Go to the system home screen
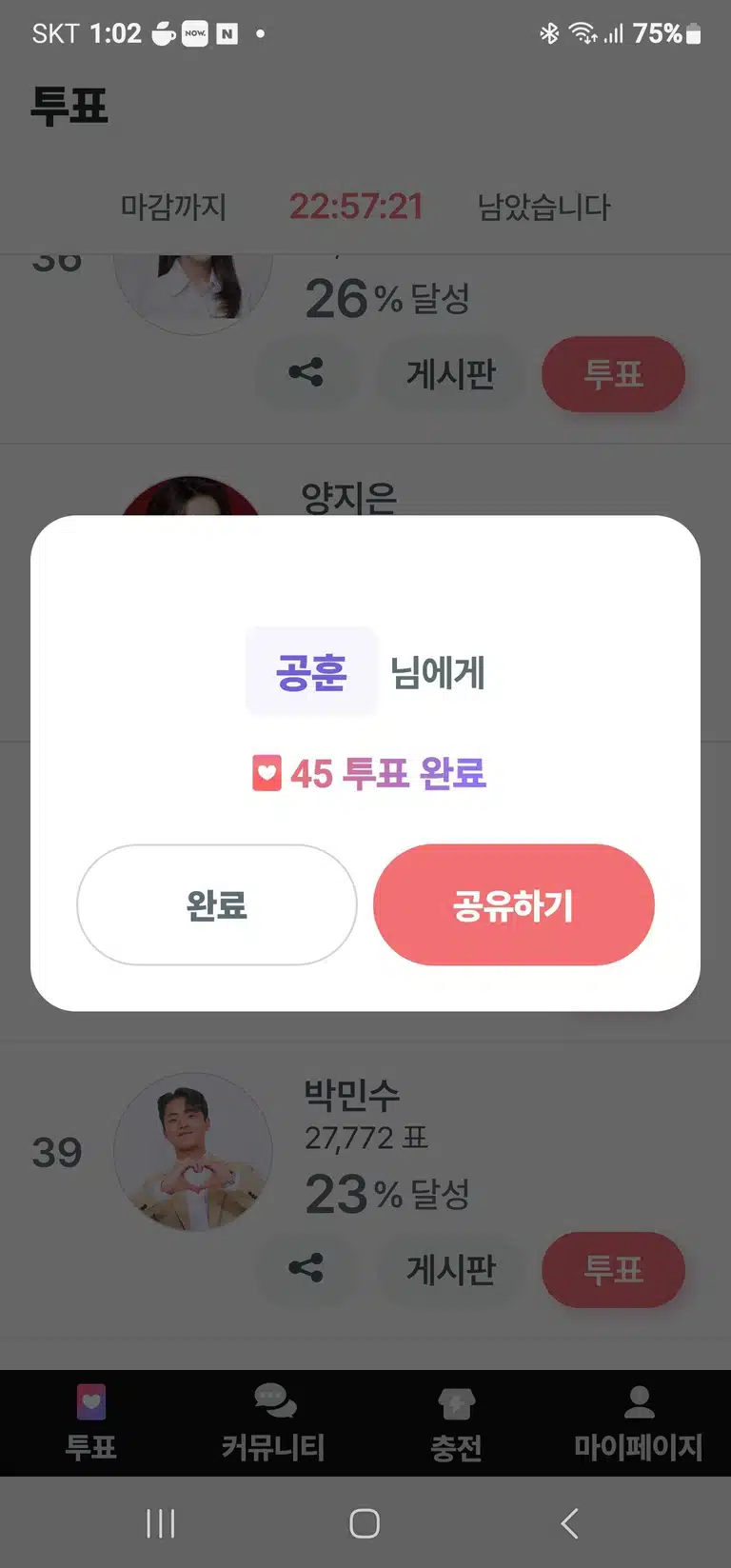 [365, 1523]
